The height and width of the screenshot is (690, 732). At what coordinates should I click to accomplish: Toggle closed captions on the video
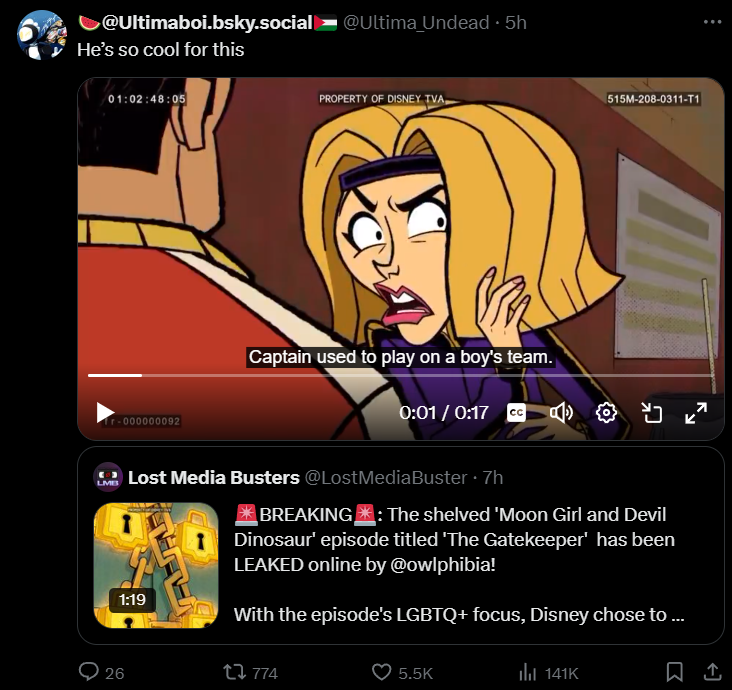tap(516, 412)
